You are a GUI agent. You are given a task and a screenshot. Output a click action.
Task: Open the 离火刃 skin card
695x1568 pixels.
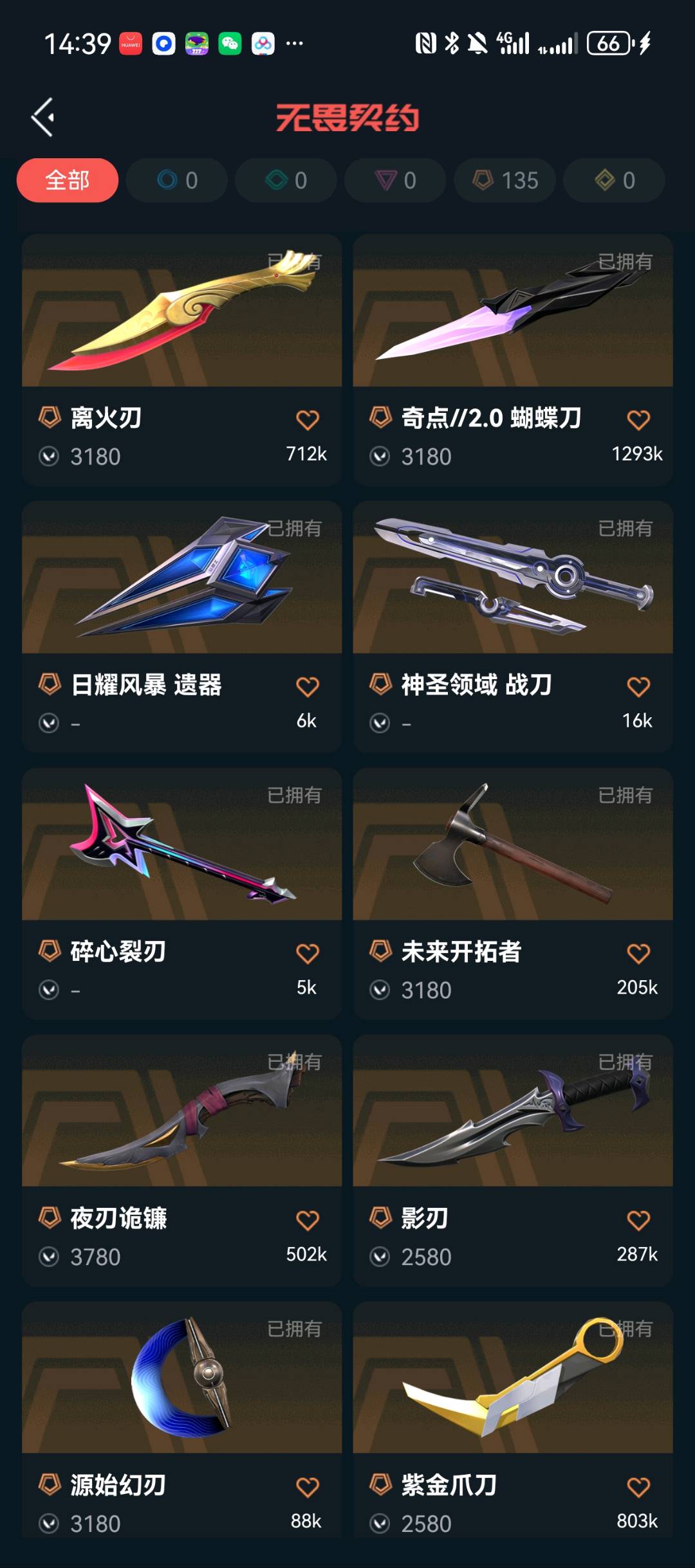(x=181, y=312)
